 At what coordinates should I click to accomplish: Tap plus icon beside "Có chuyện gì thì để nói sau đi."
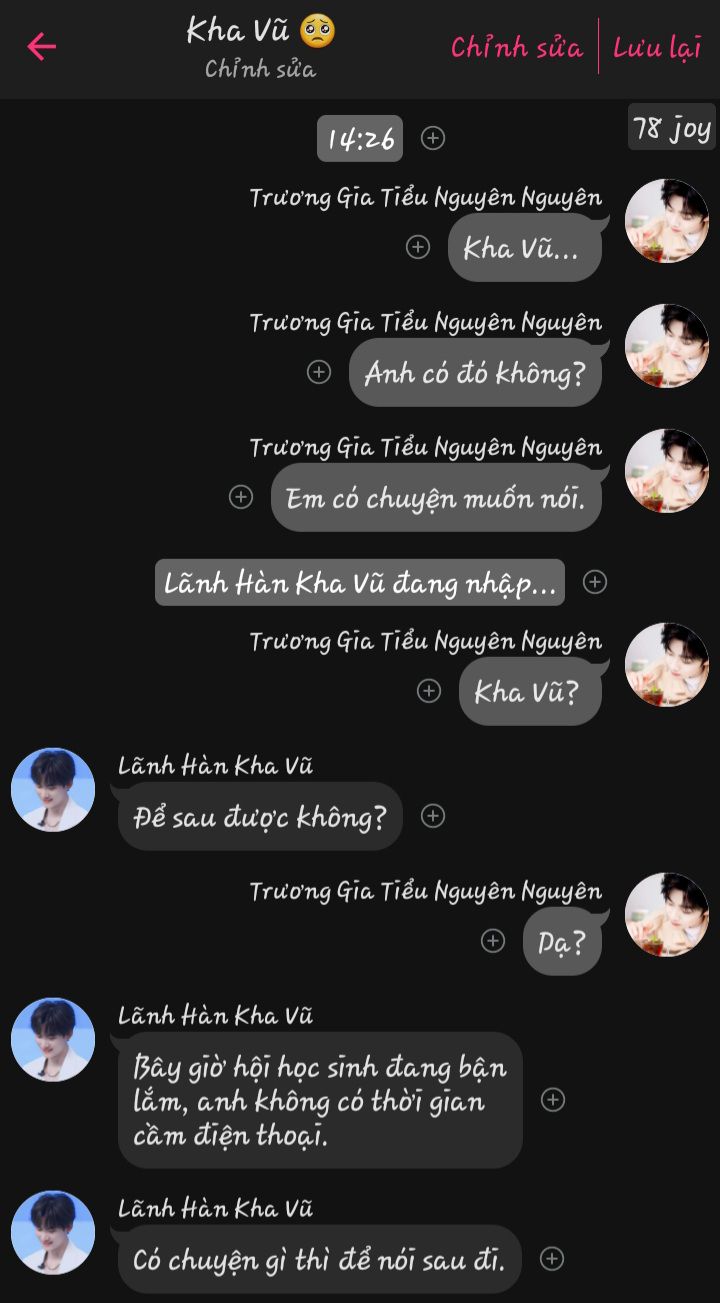point(552,1259)
